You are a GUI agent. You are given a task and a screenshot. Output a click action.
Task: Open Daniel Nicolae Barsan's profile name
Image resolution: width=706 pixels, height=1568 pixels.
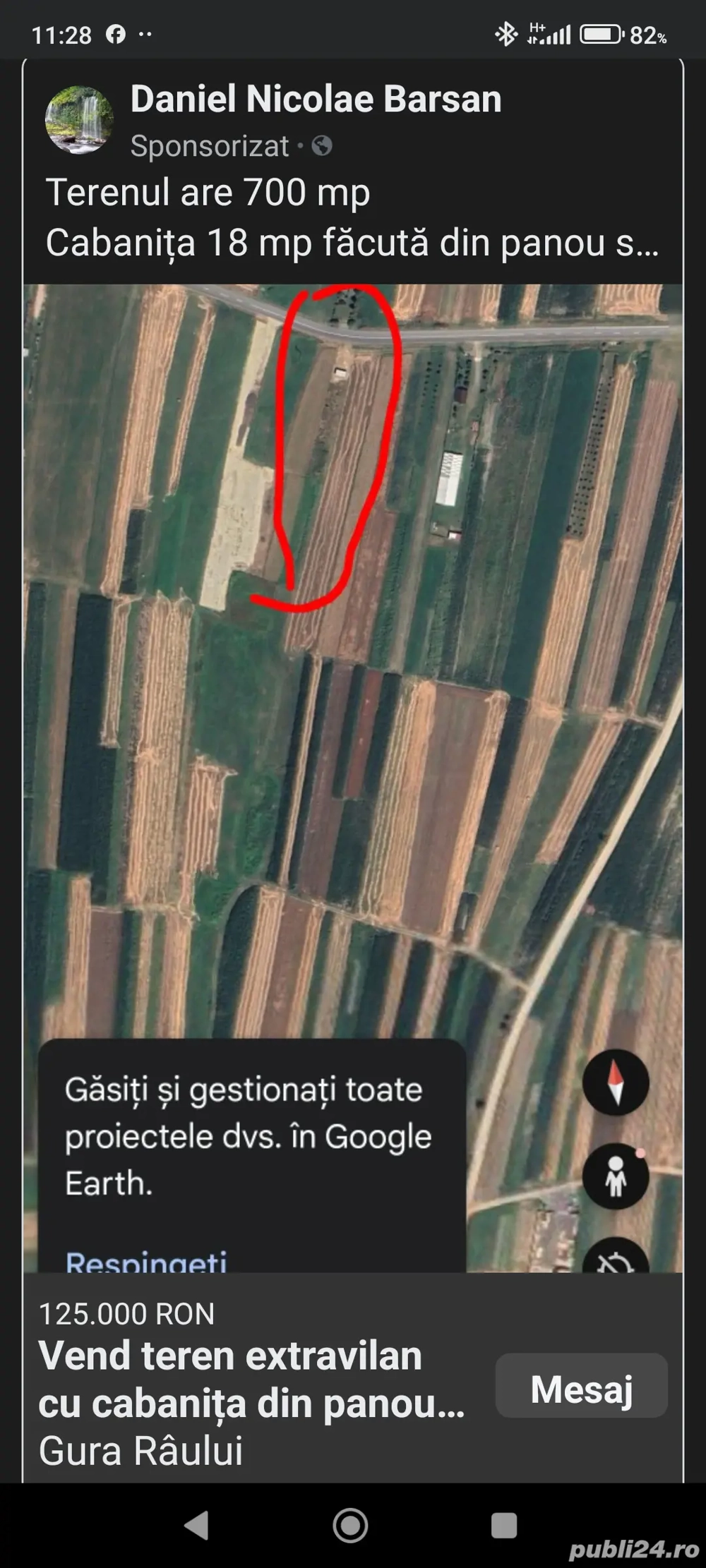click(x=316, y=99)
